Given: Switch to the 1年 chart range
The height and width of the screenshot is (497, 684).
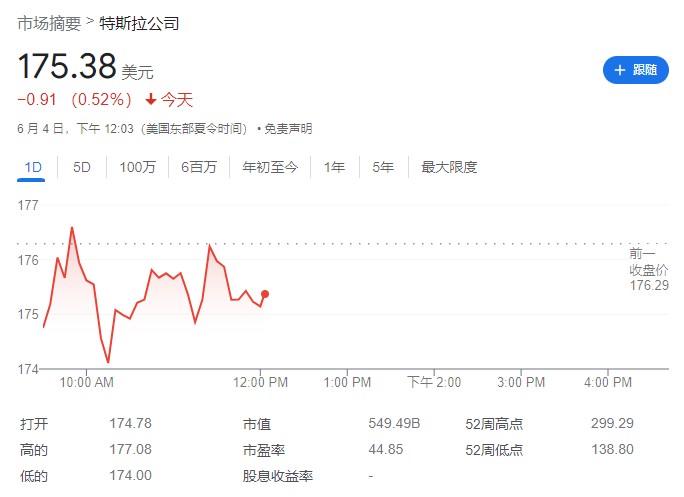Looking at the screenshot, I should point(334,167).
